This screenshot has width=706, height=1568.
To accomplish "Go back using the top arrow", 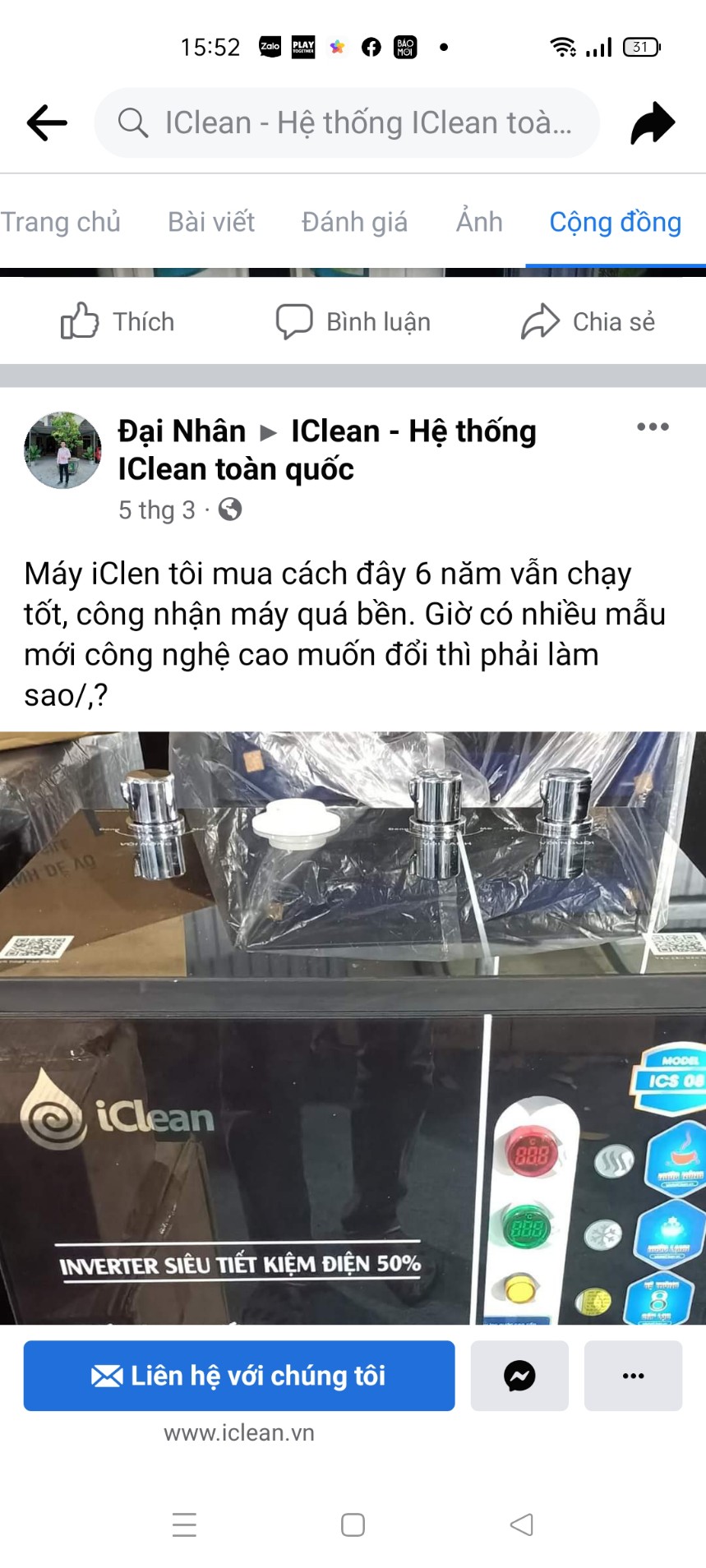I will point(47,123).
